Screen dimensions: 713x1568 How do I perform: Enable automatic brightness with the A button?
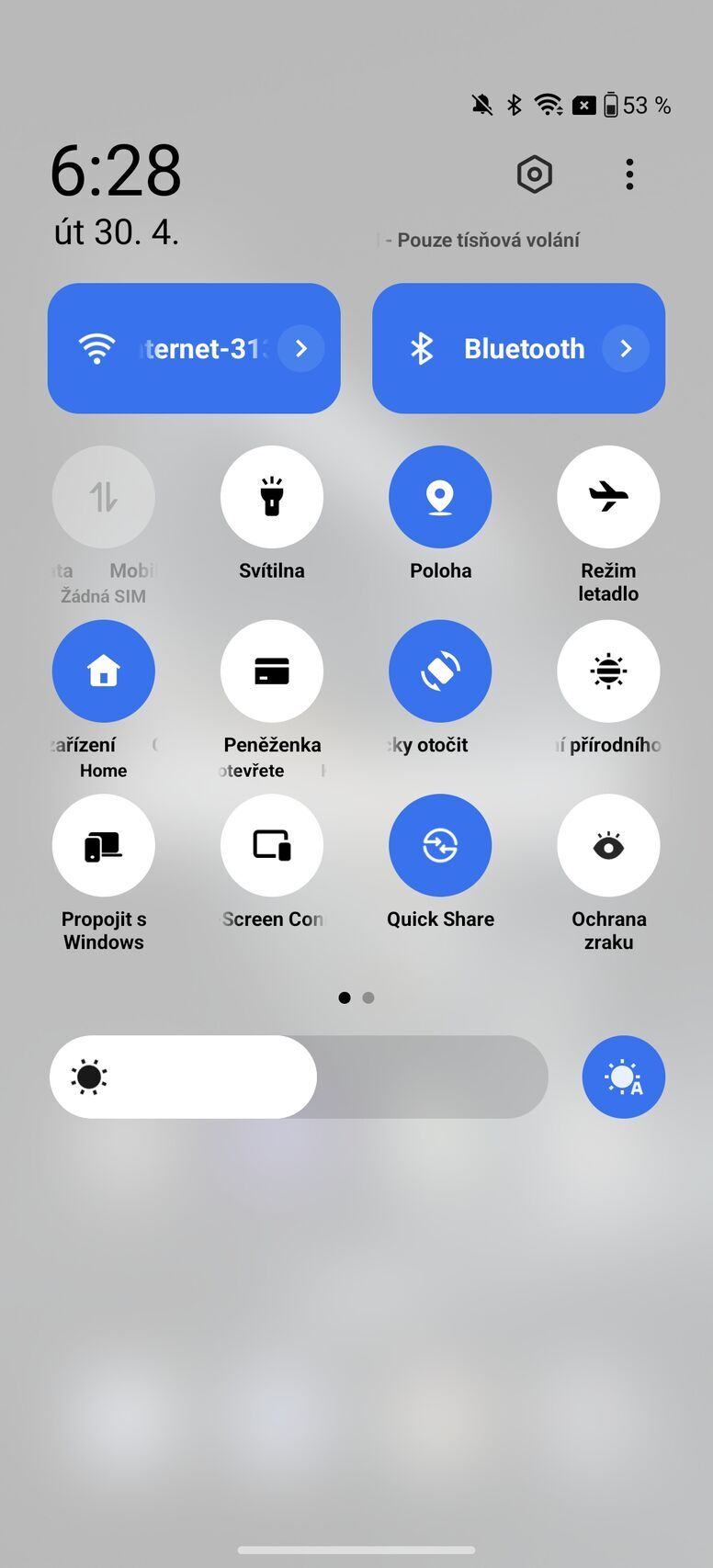(x=623, y=1077)
